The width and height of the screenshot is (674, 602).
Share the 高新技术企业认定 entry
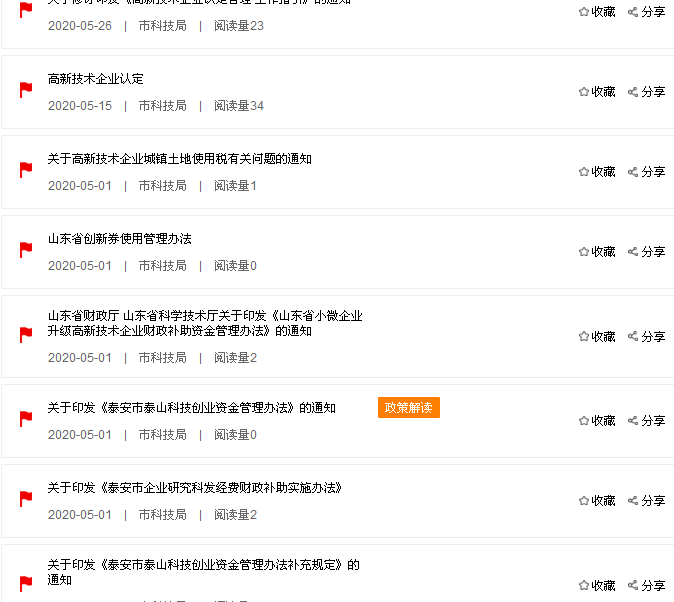coord(646,92)
